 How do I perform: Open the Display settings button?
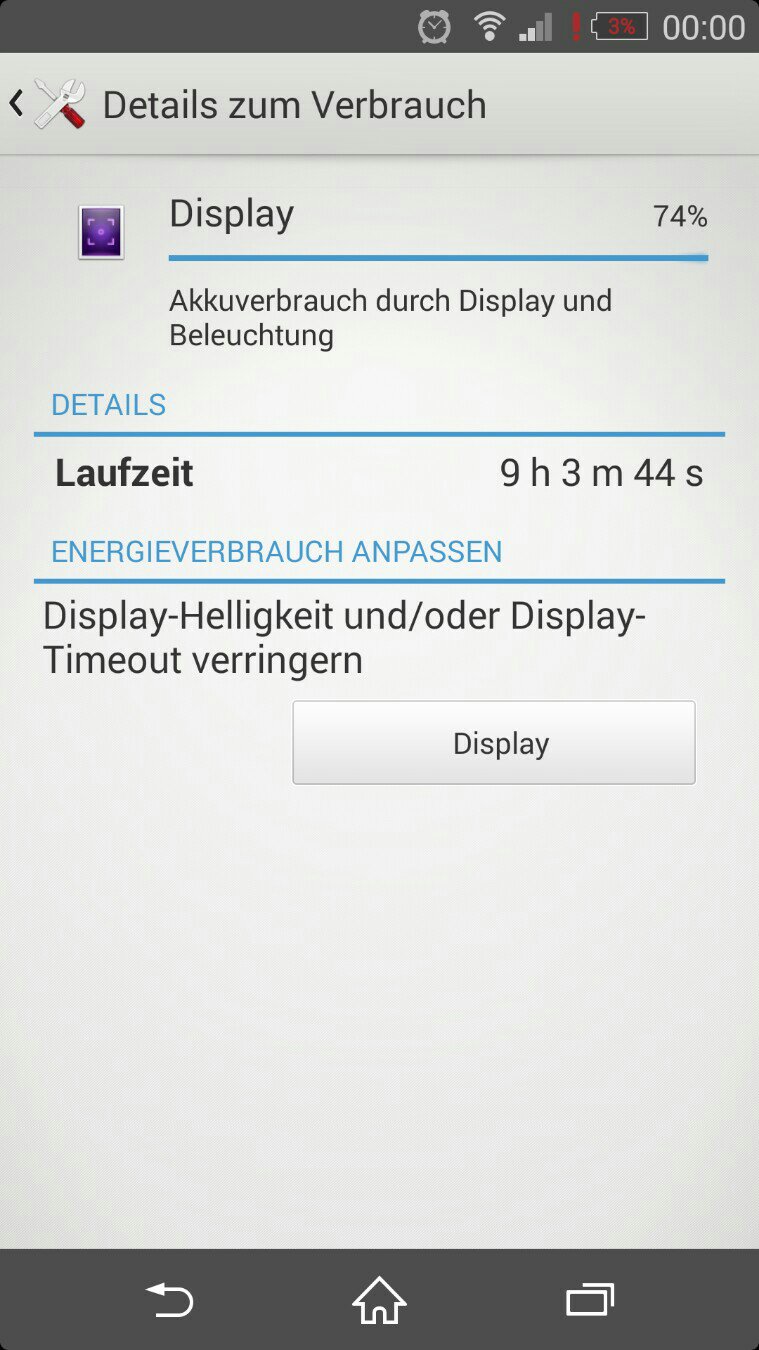click(494, 742)
